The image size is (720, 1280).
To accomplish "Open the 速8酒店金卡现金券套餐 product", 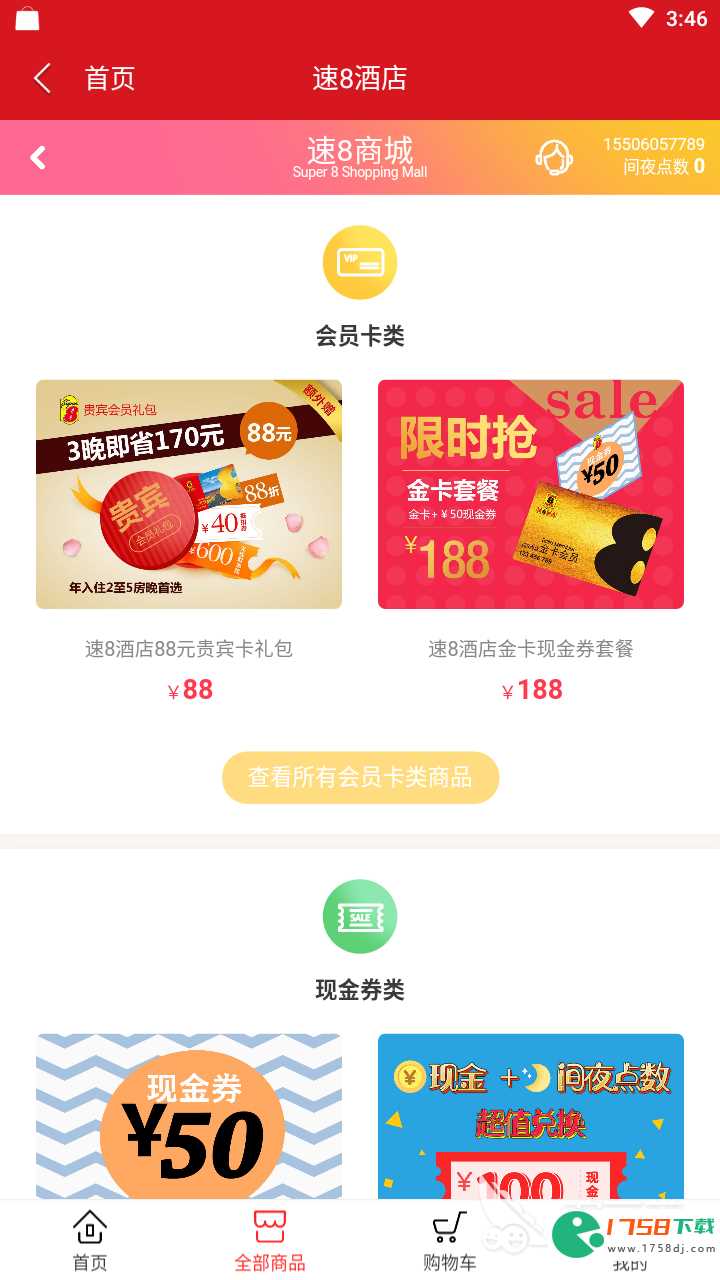I will tap(531, 494).
